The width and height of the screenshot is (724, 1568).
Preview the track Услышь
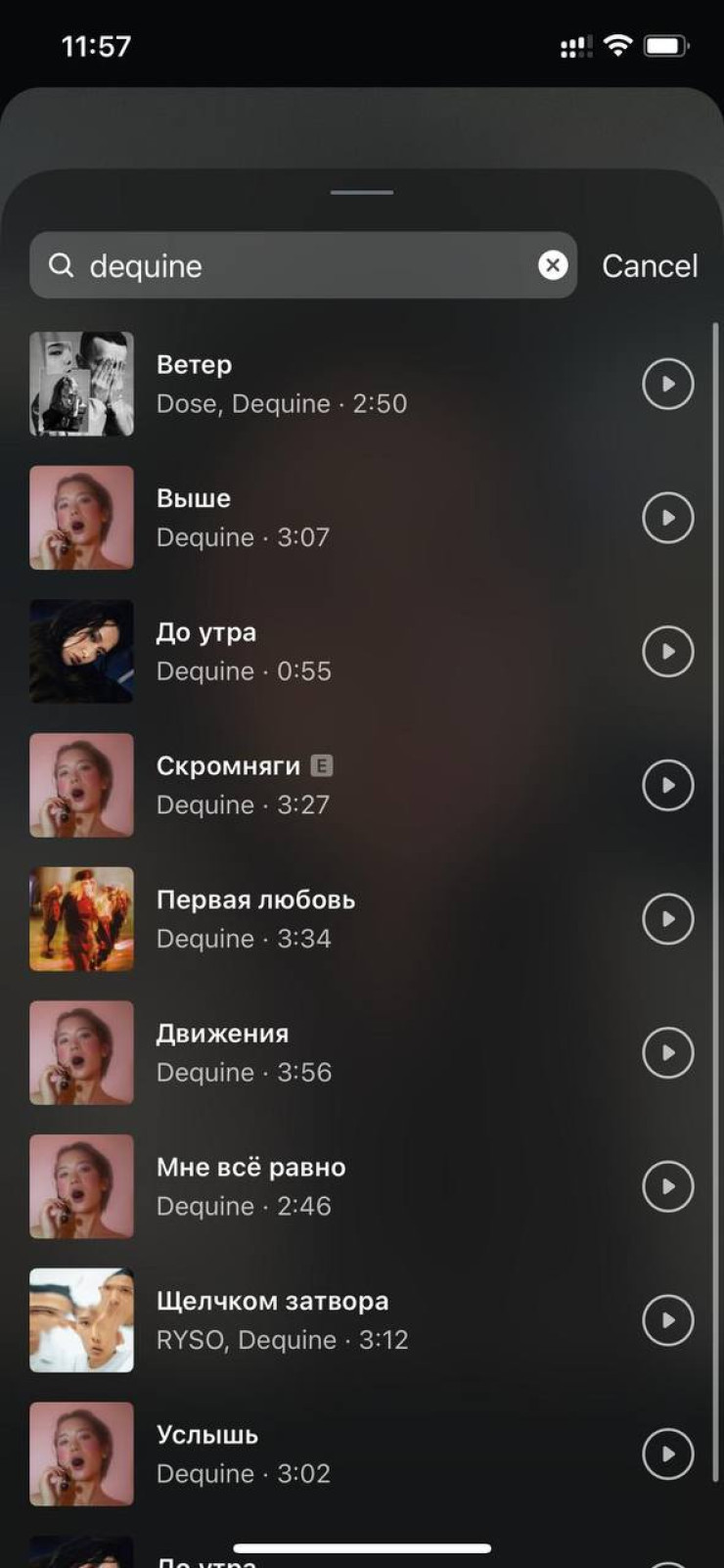coord(667,1454)
